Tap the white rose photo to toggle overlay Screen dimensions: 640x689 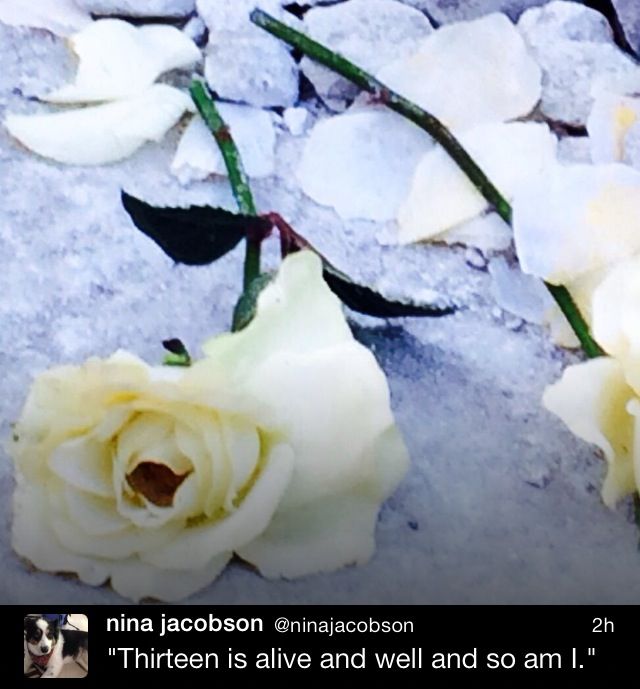(x=320, y=300)
